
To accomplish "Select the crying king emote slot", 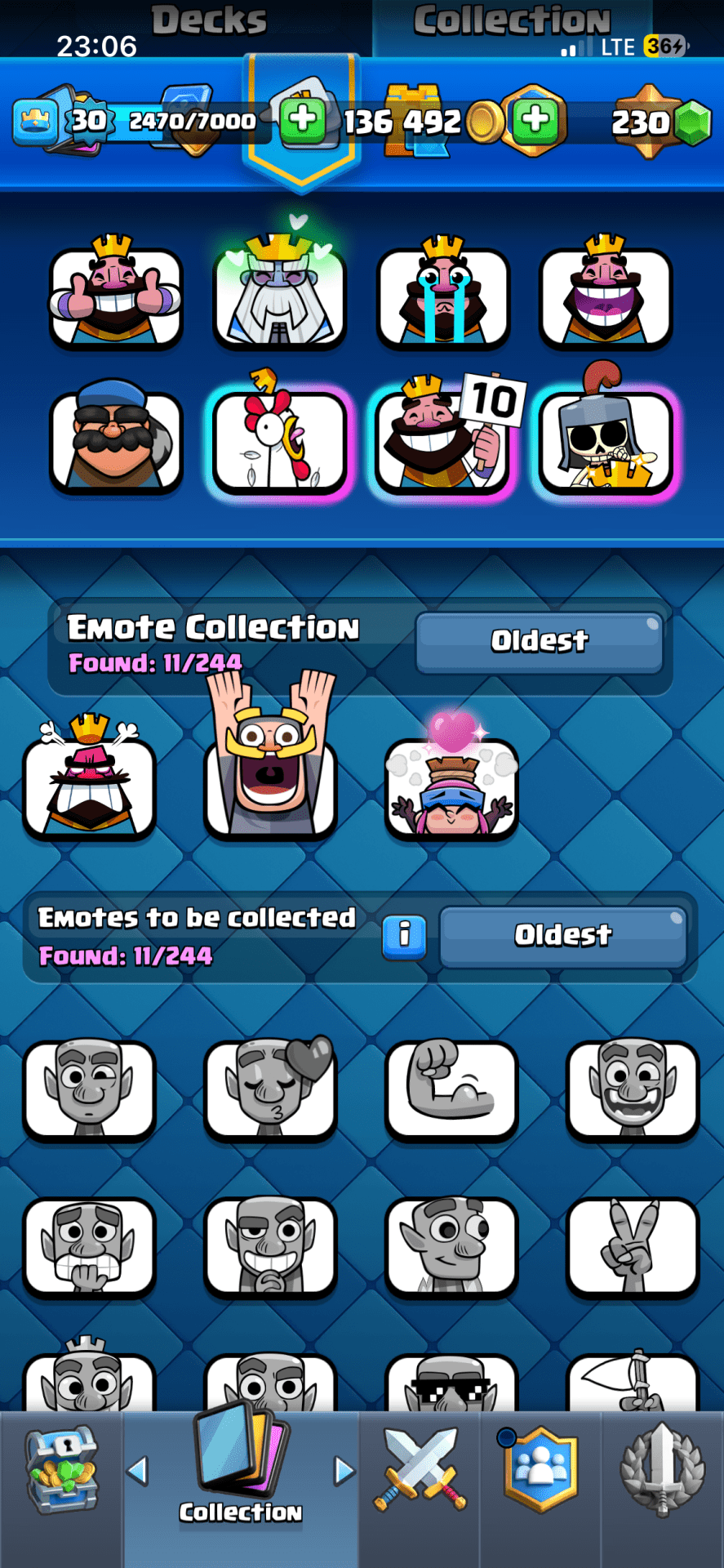I will pos(442,296).
